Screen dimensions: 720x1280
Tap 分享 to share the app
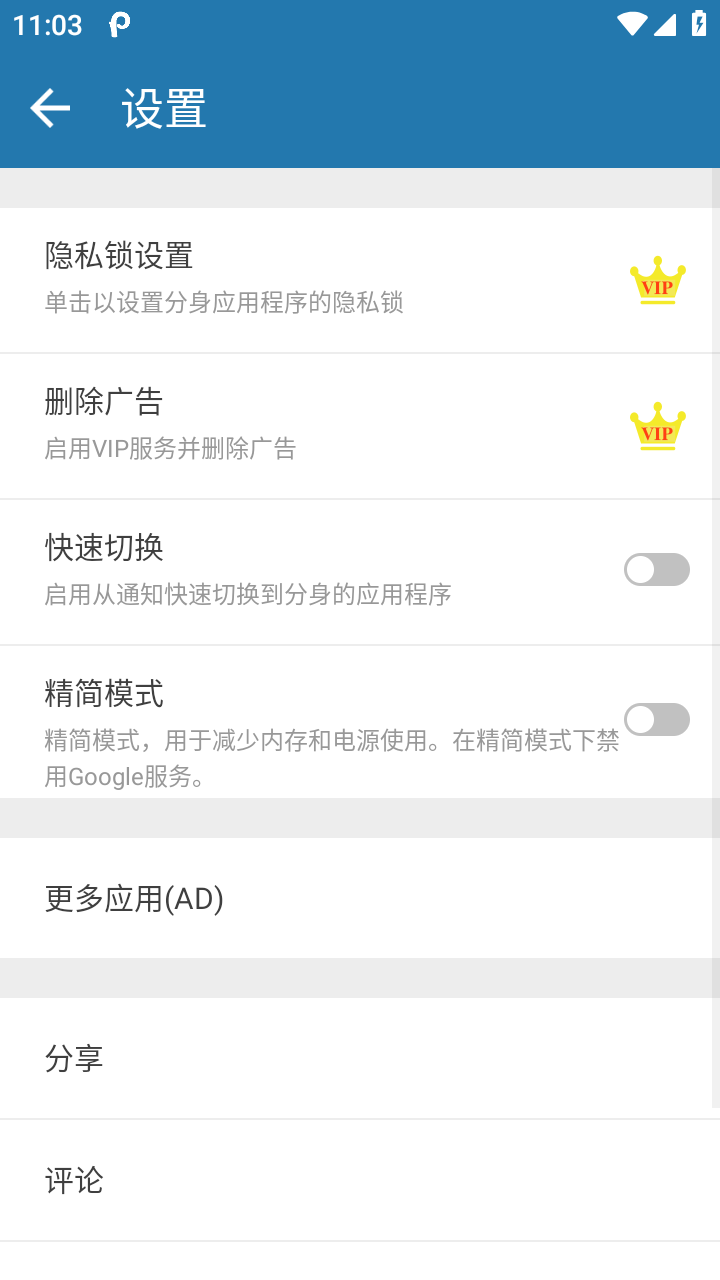tap(300, 1058)
